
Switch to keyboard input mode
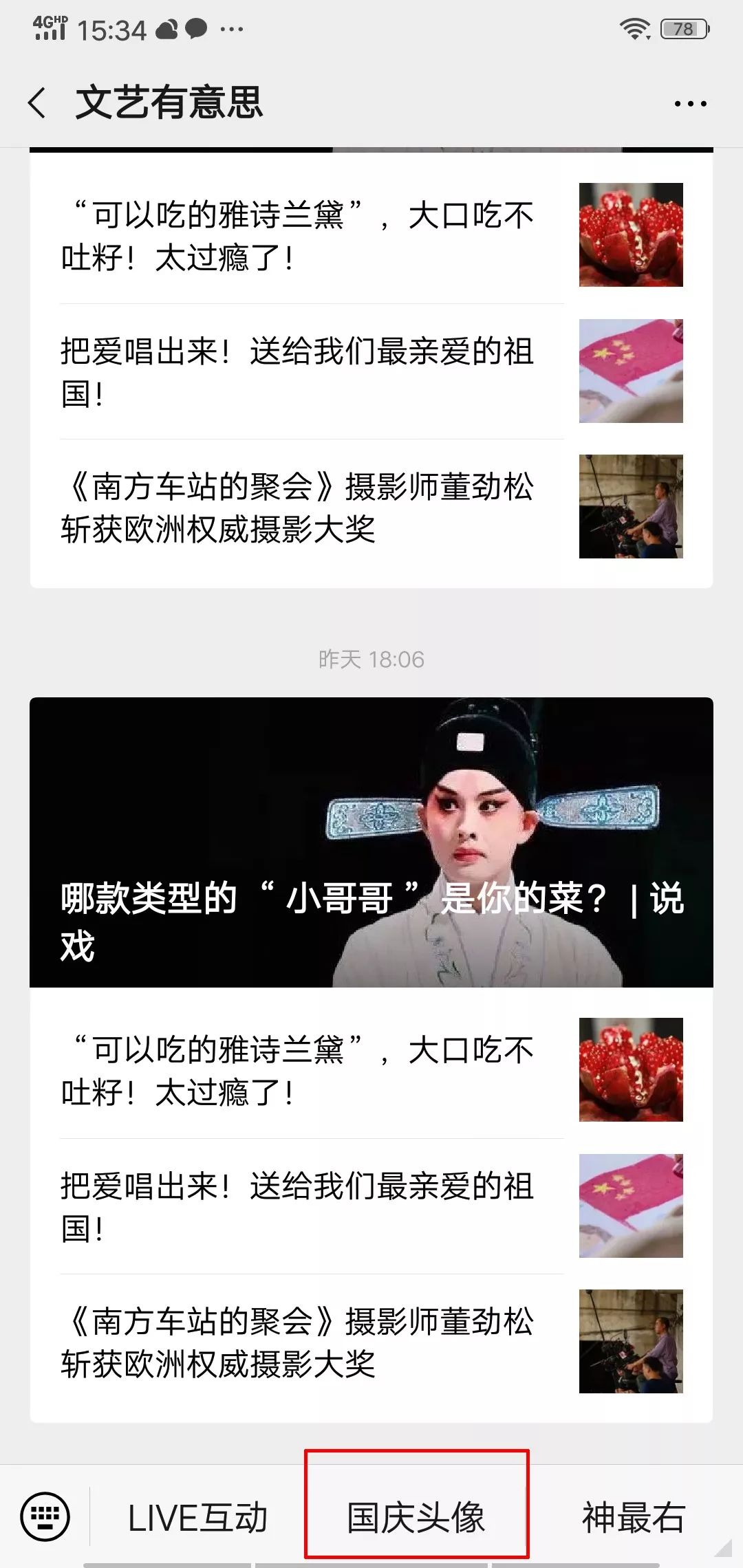click(45, 1517)
